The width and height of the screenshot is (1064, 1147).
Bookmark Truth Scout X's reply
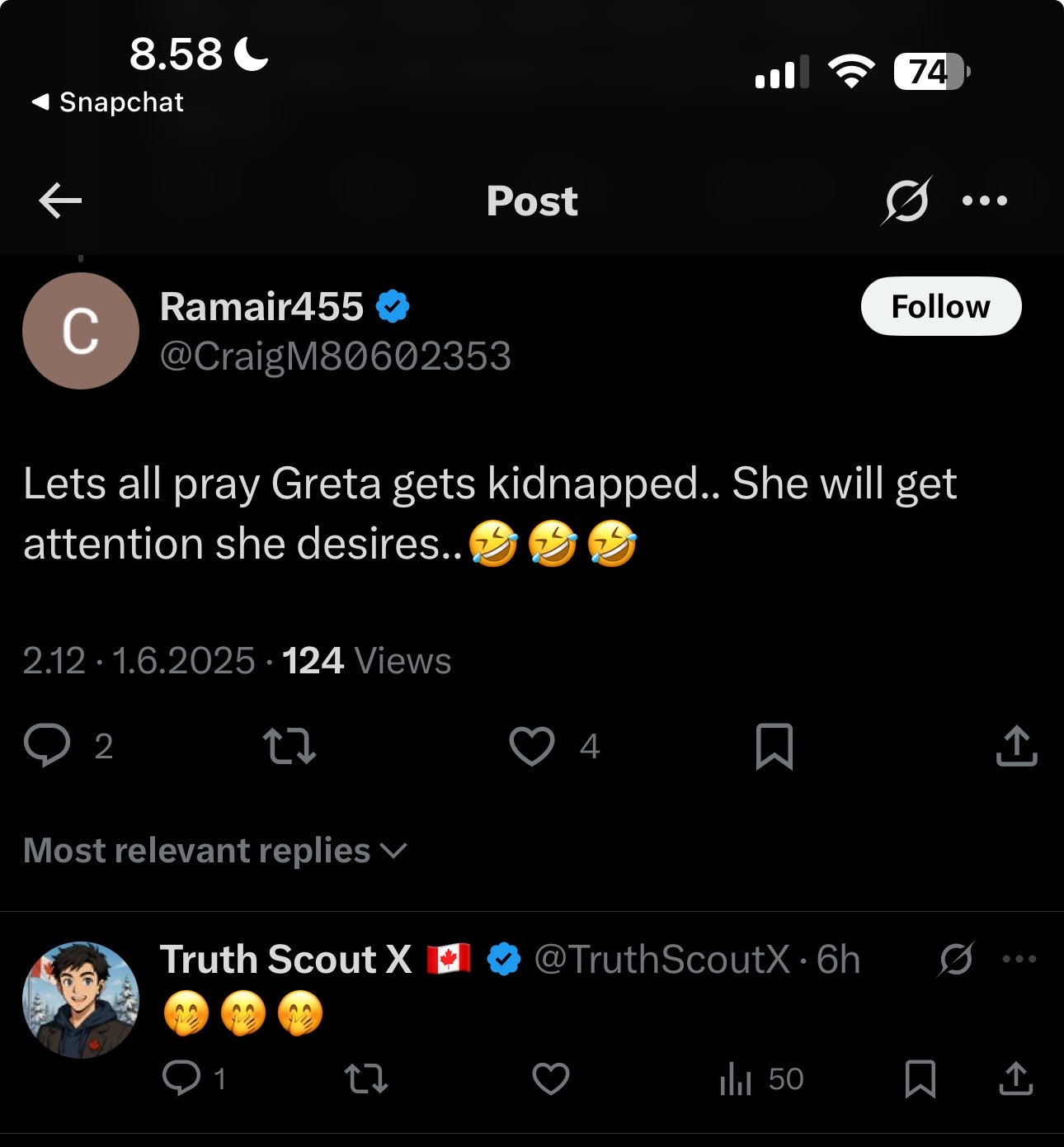point(920,1079)
